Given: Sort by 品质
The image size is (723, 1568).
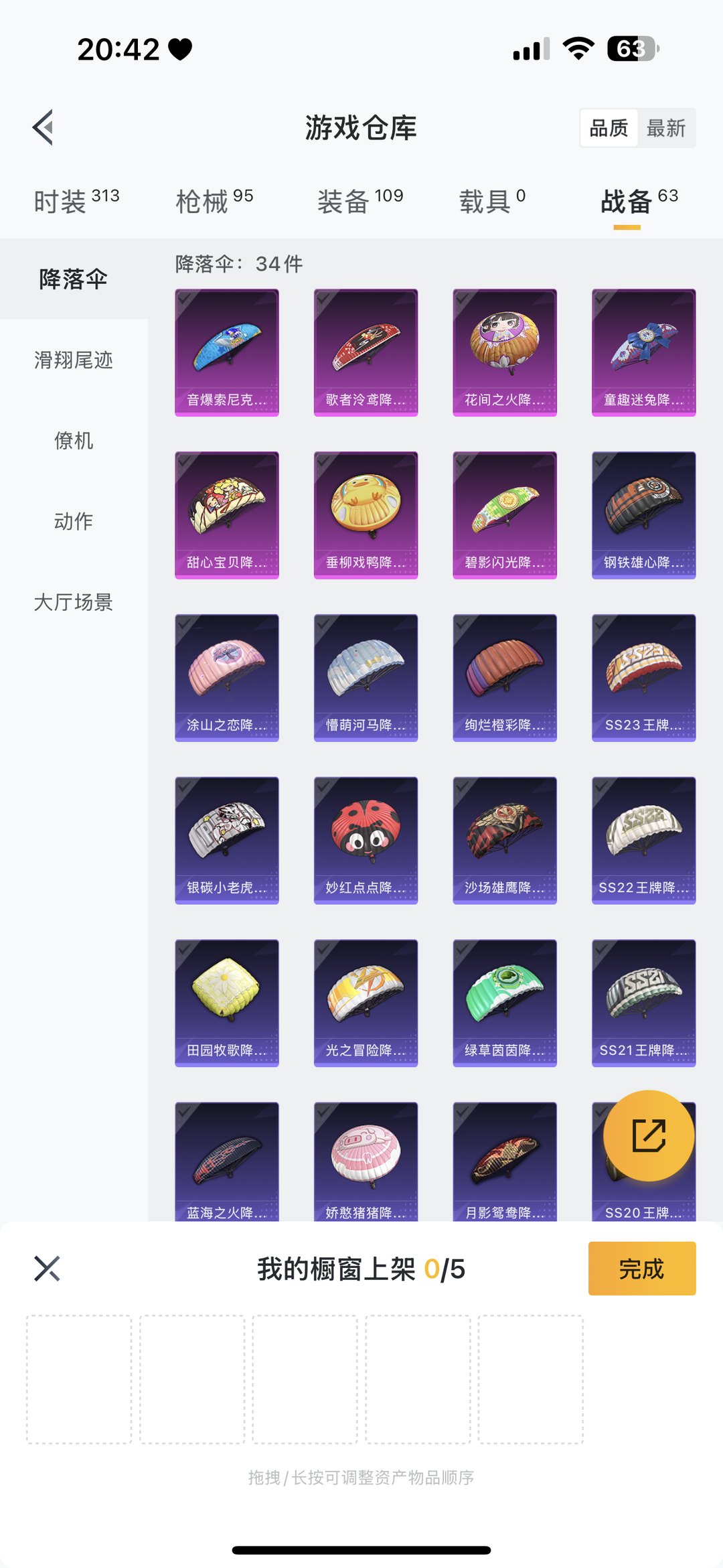Looking at the screenshot, I should 609,128.
